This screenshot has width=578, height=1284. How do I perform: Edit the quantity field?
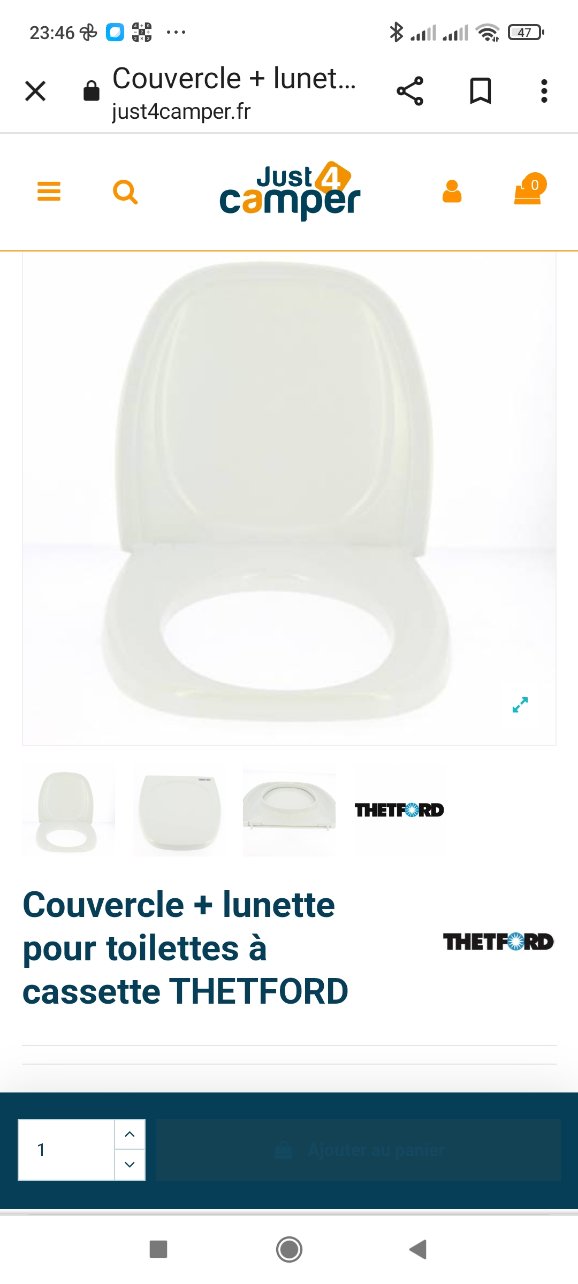pos(66,1150)
